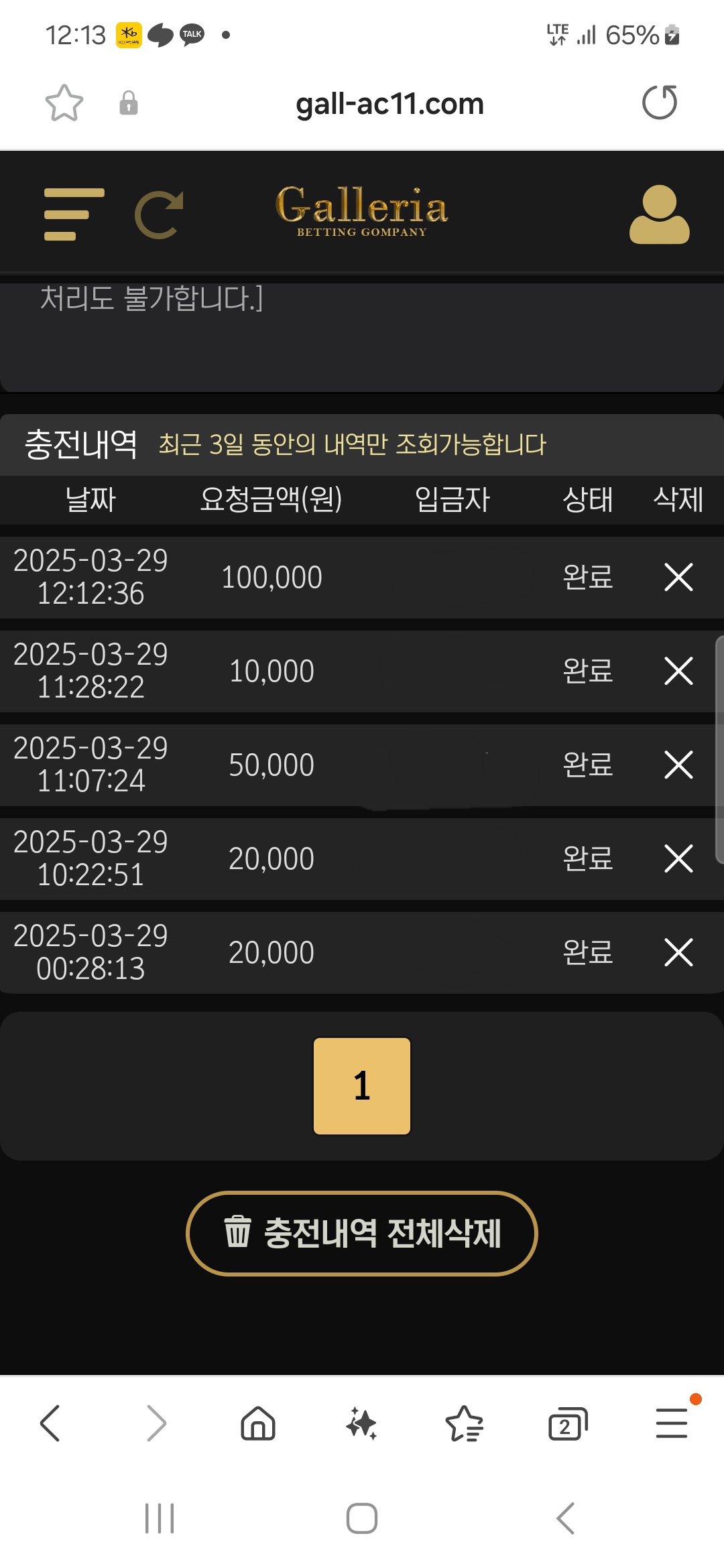This screenshot has width=724, height=1568.
Task: Reload the page from the address bar
Action: tap(660, 103)
